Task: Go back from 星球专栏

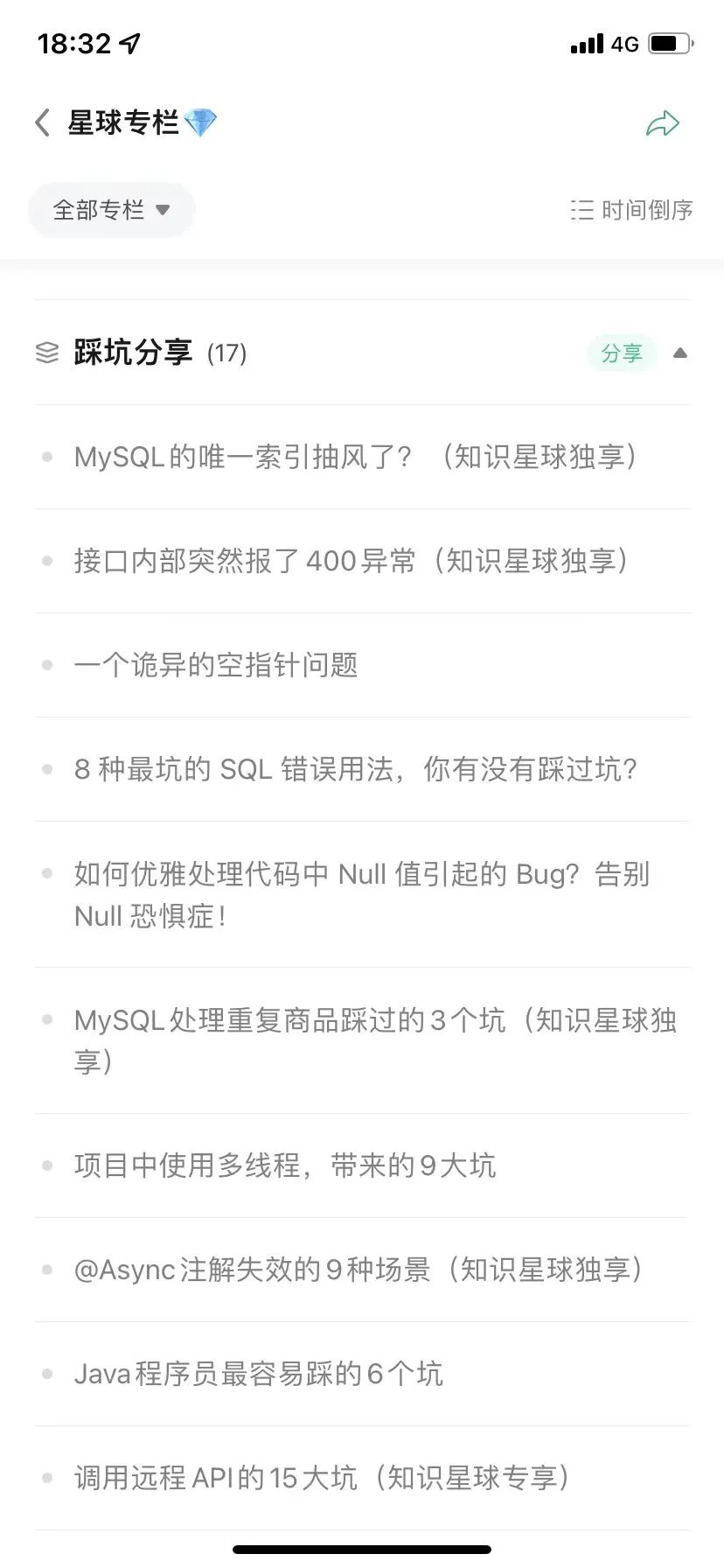Action: click(x=42, y=122)
